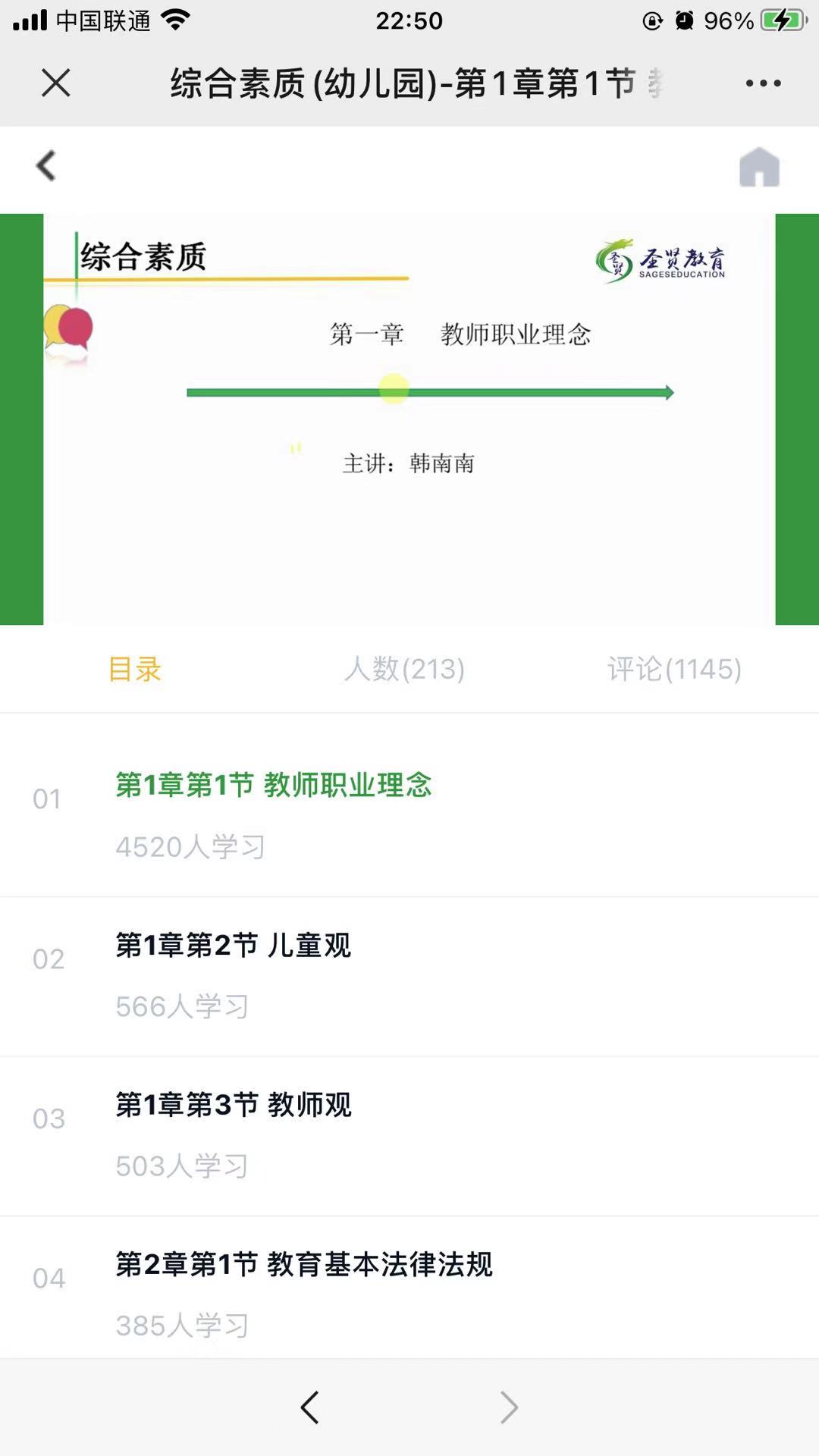Open lesson 第1章第2节 儿童观
819x1456 pixels.
pyautogui.click(x=234, y=946)
